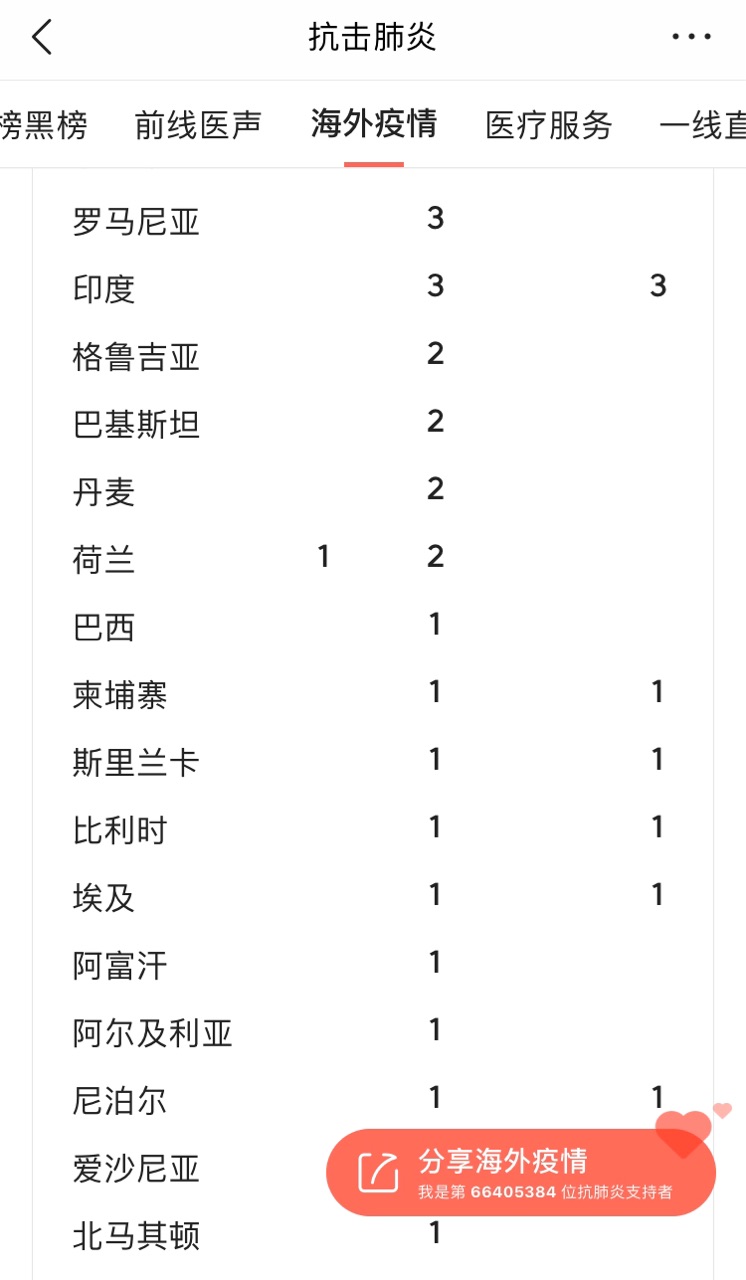This screenshot has width=746, height=1280.
Task: Open the 一线直 tab at the right edge
Action: click(702, 125)
